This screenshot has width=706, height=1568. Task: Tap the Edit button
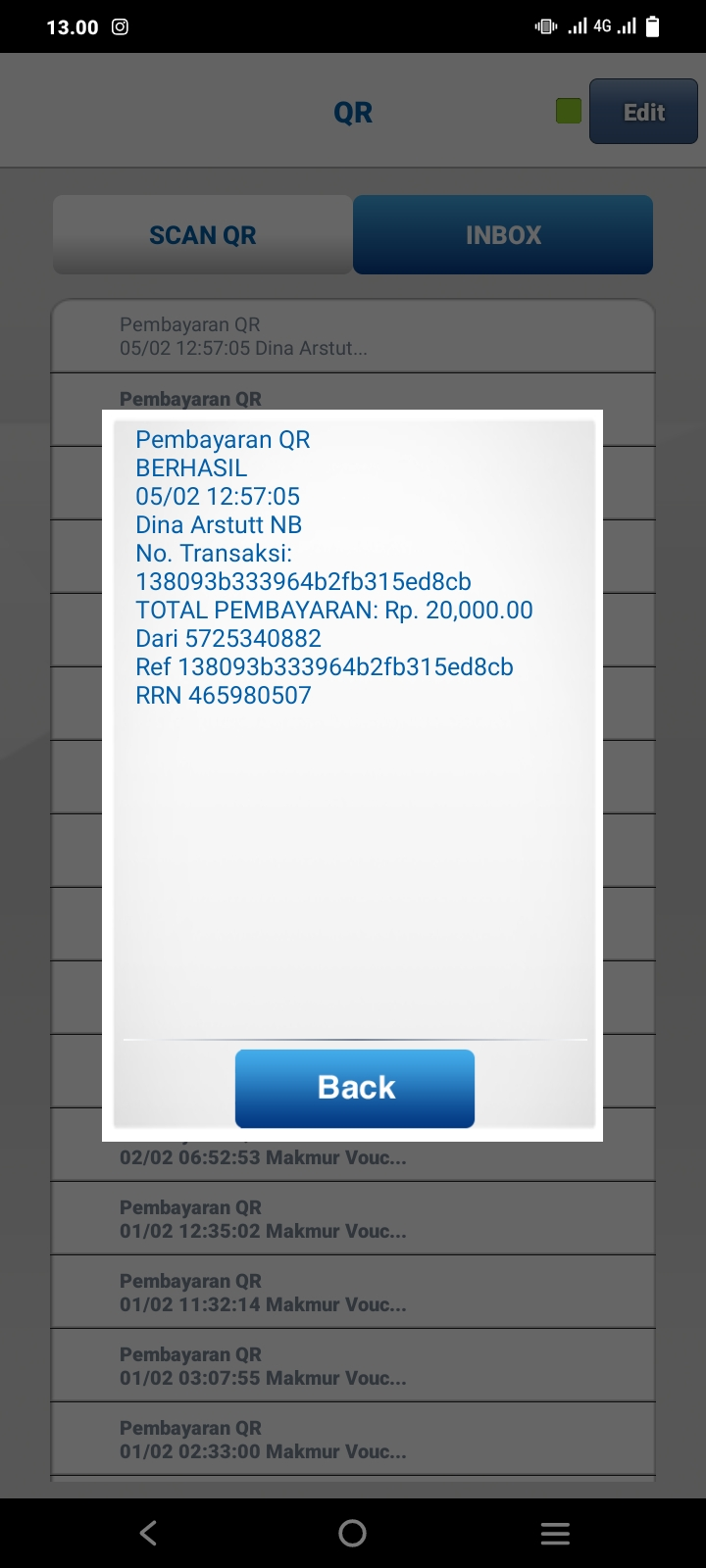pyautogui.click(x=643, y=112)
